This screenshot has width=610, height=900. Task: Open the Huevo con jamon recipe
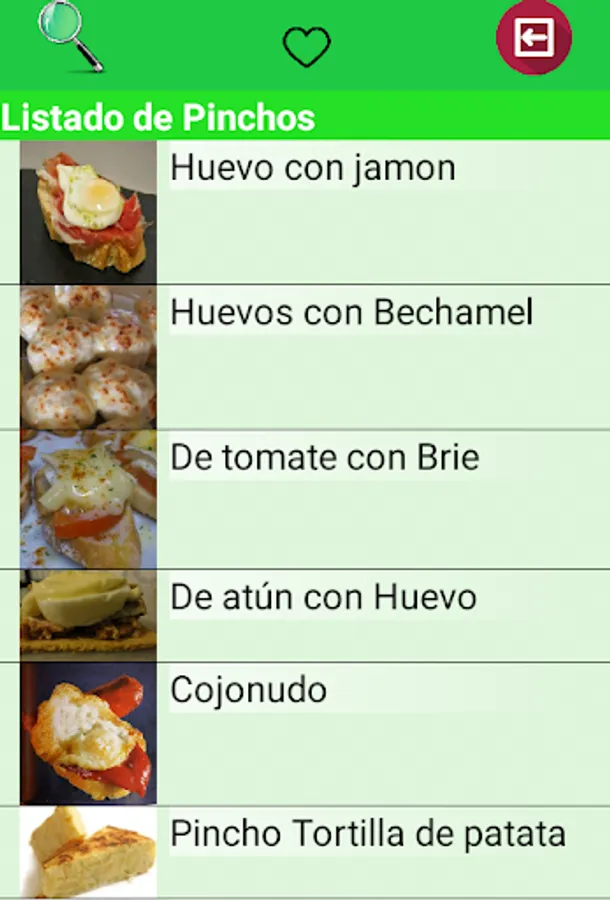point(312,168)
